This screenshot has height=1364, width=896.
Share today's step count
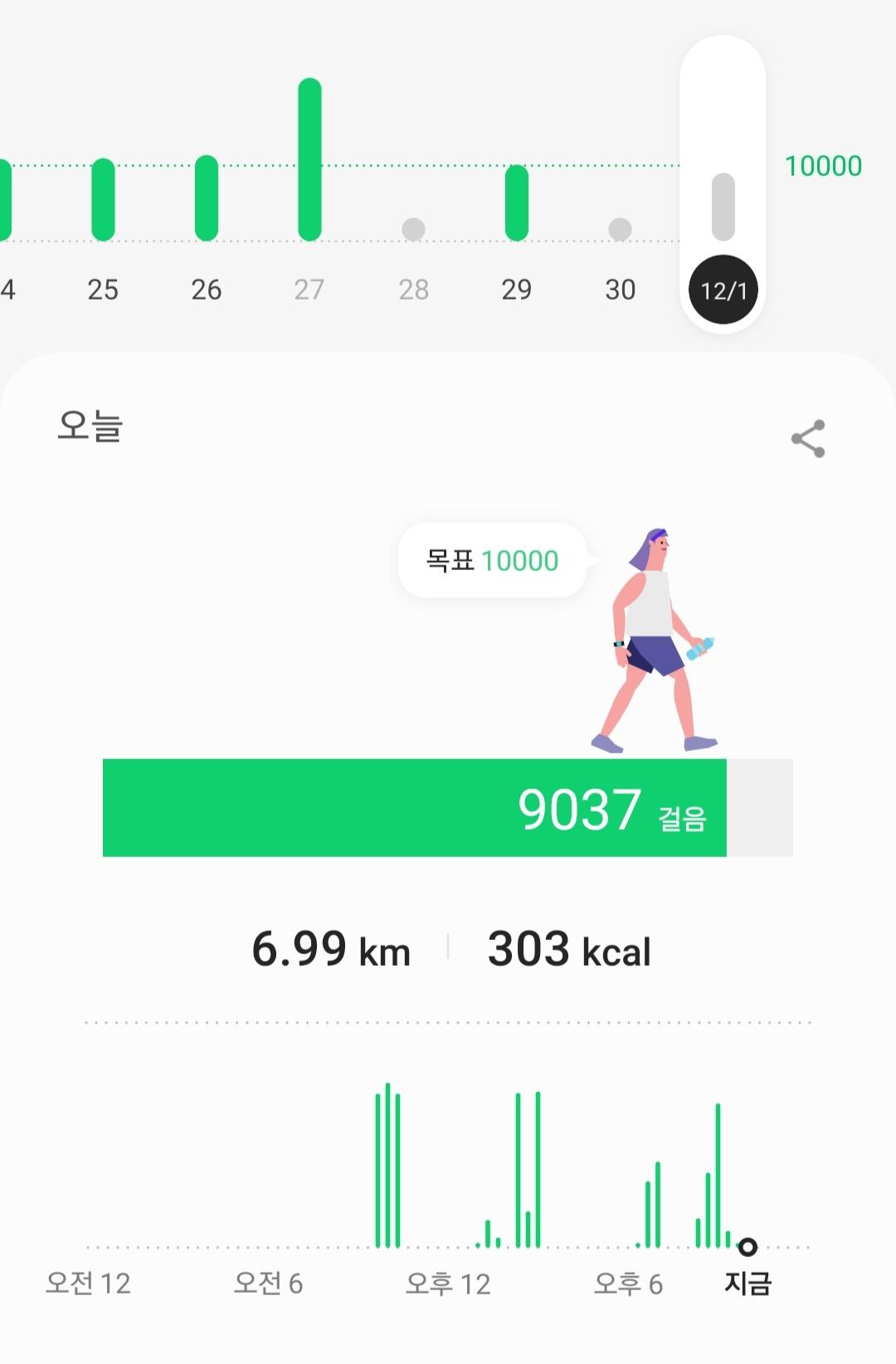tap(807, 438)
